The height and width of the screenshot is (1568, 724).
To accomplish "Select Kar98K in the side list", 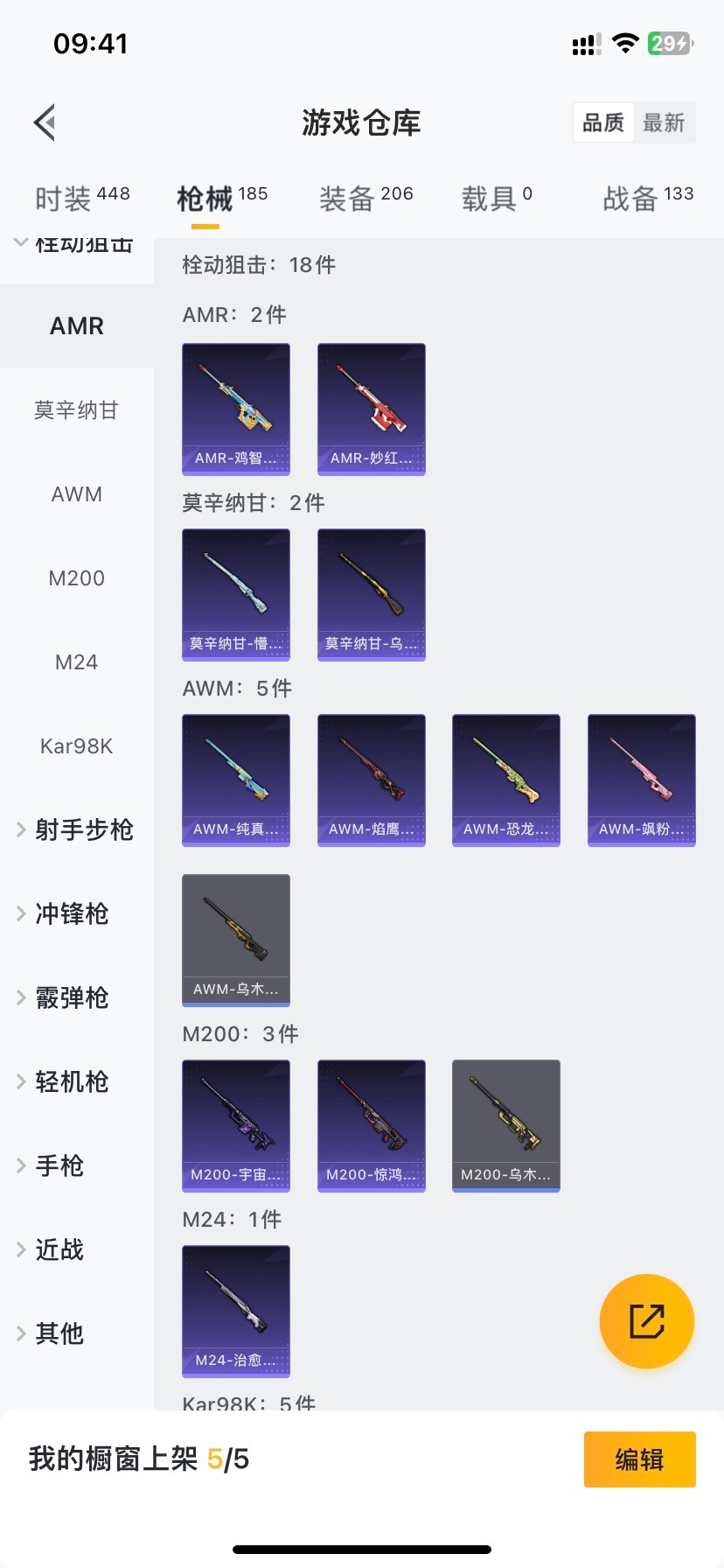I will (77, 746).
